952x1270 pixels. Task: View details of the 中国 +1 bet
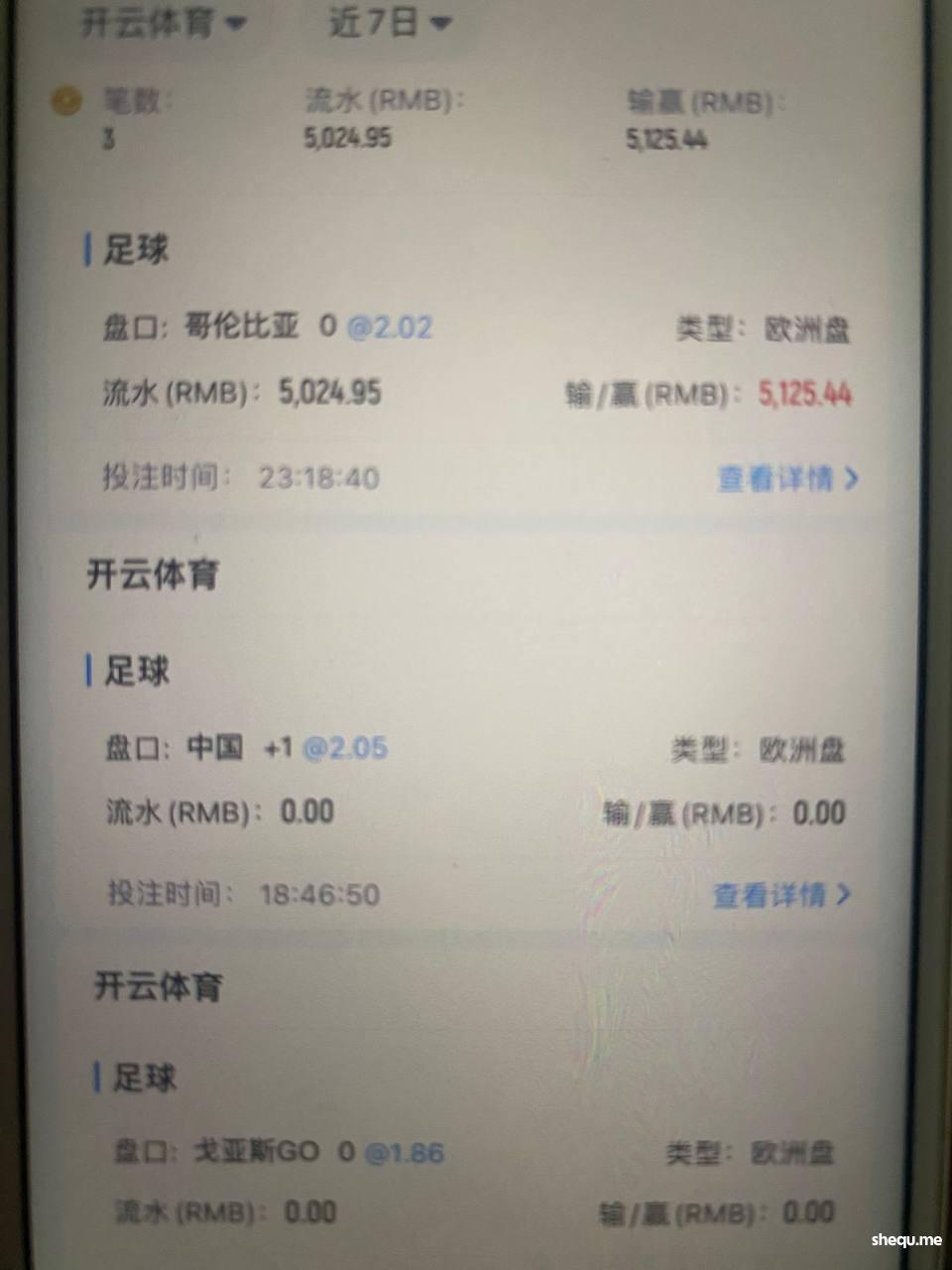point(781,896)
